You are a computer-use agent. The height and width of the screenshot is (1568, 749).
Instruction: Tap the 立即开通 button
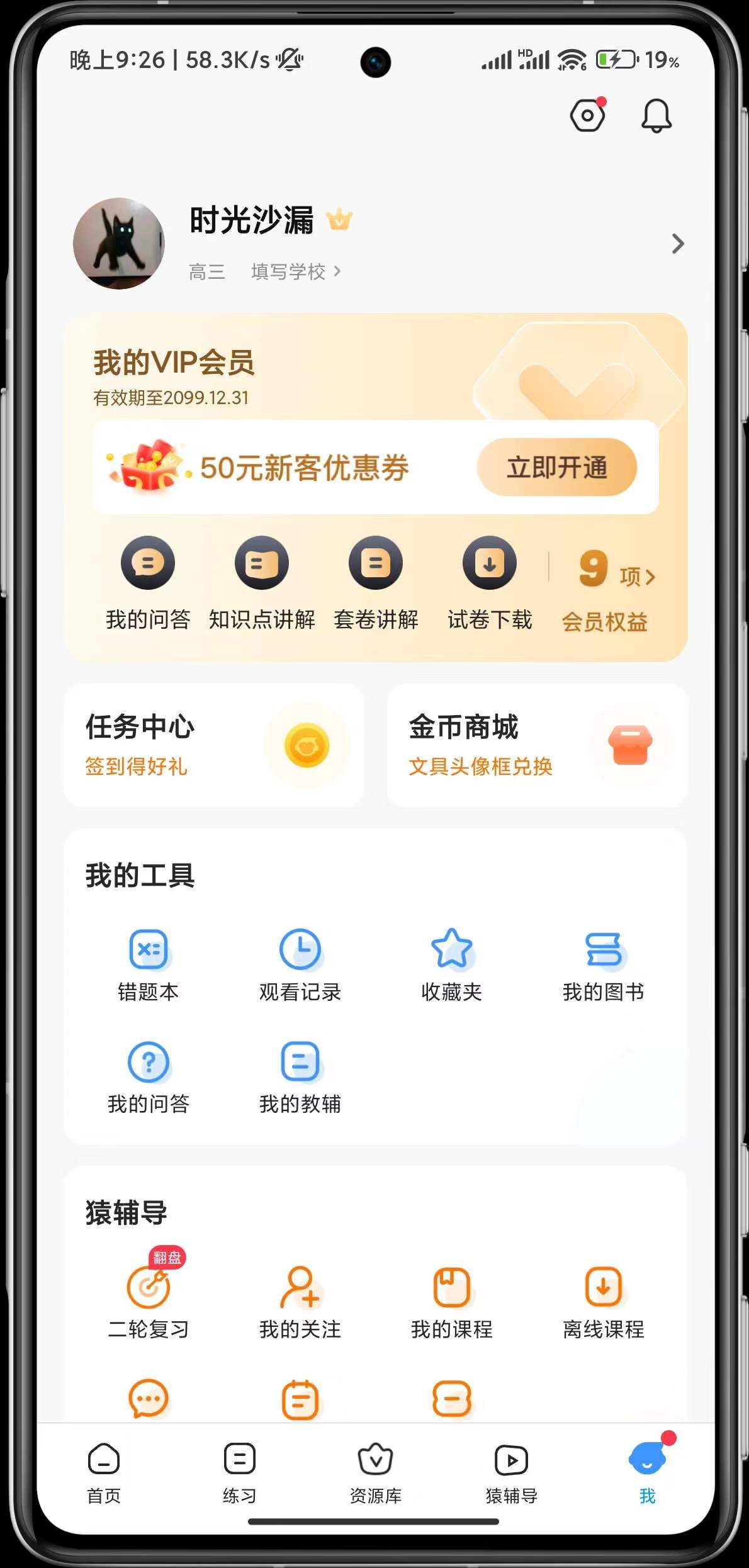556,467
